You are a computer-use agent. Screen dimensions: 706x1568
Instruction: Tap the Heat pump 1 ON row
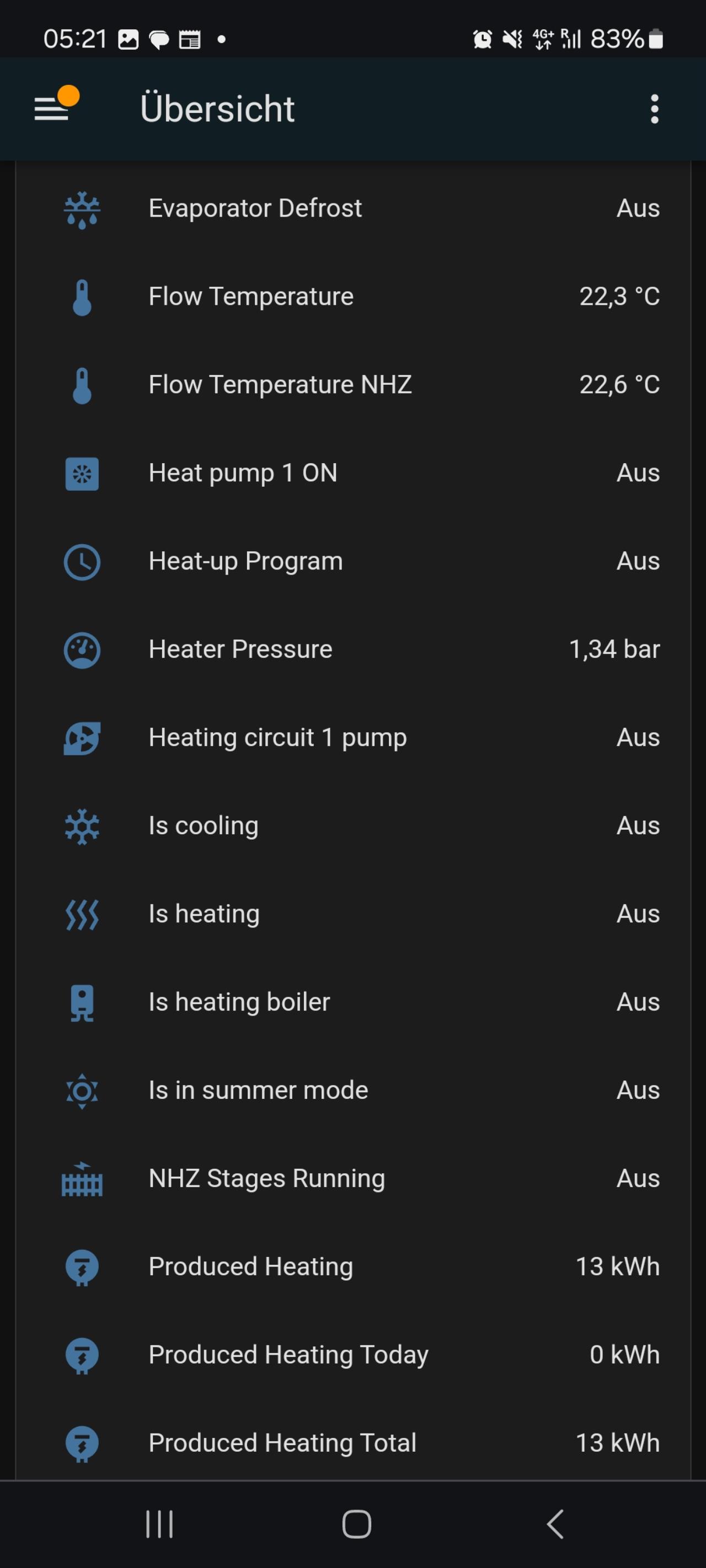click(354, 474)
